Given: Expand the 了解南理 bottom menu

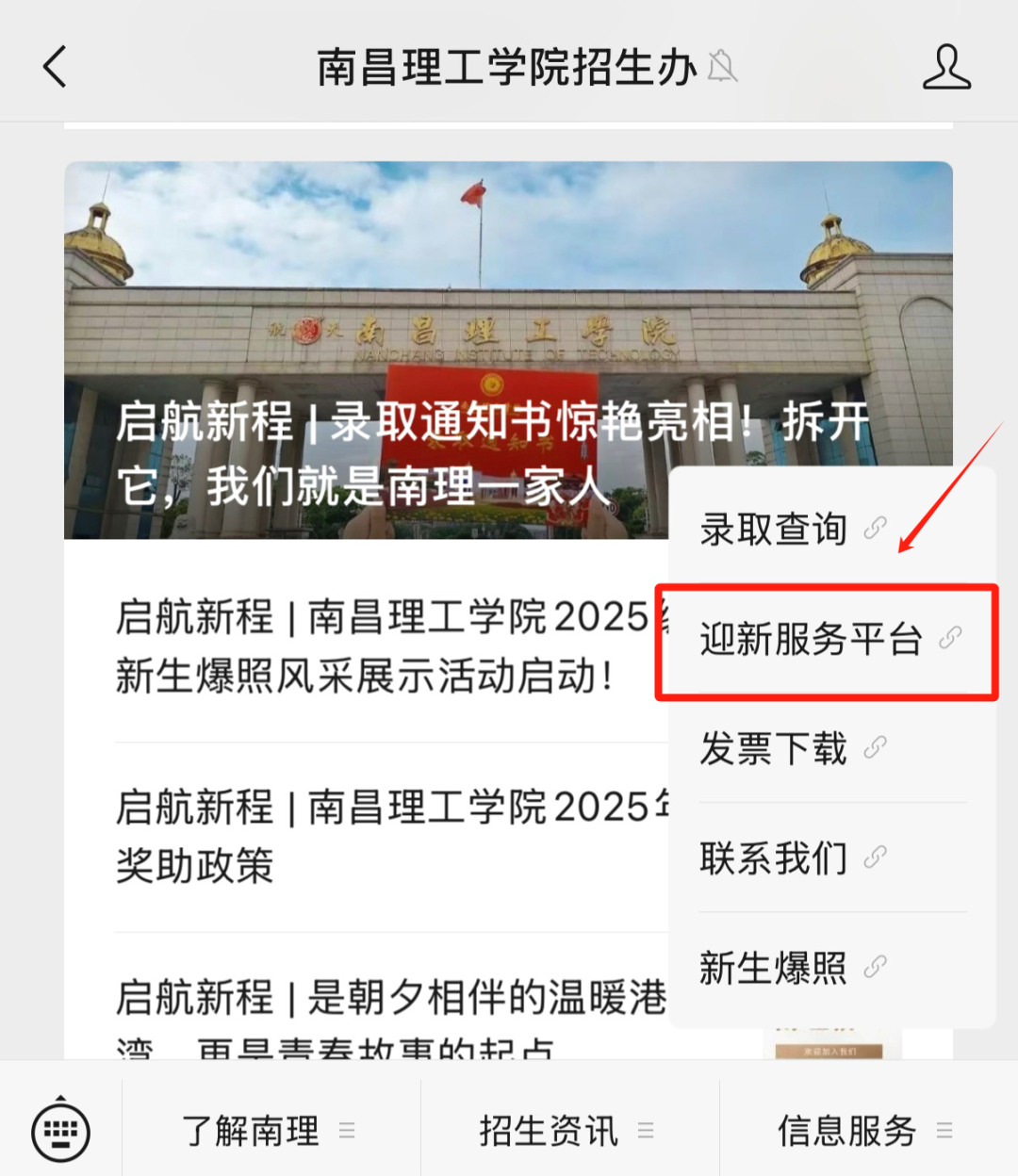Looking at the screenshot, I should (x=250, y=1131).
